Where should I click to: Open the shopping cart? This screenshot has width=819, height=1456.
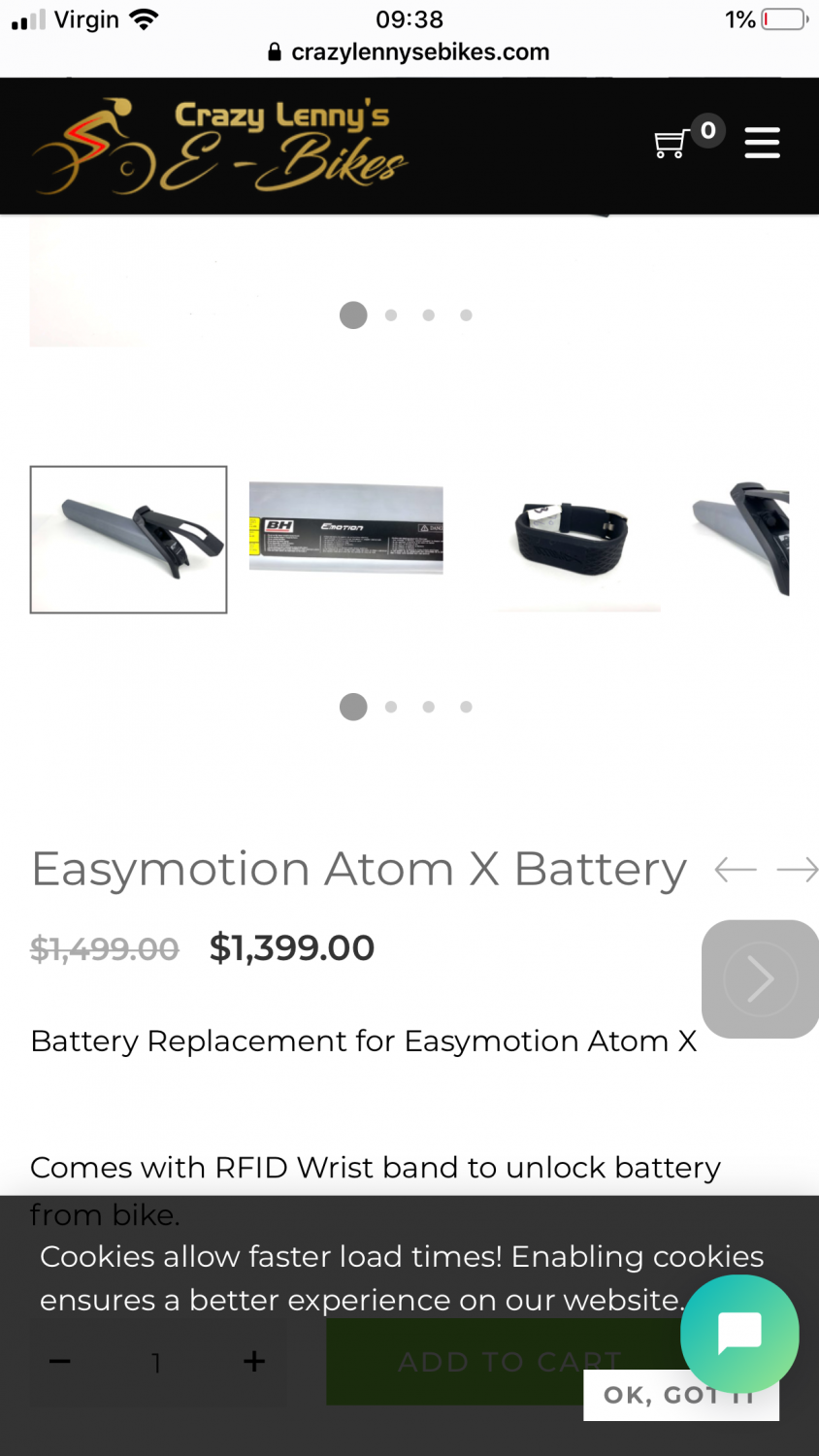672,144
